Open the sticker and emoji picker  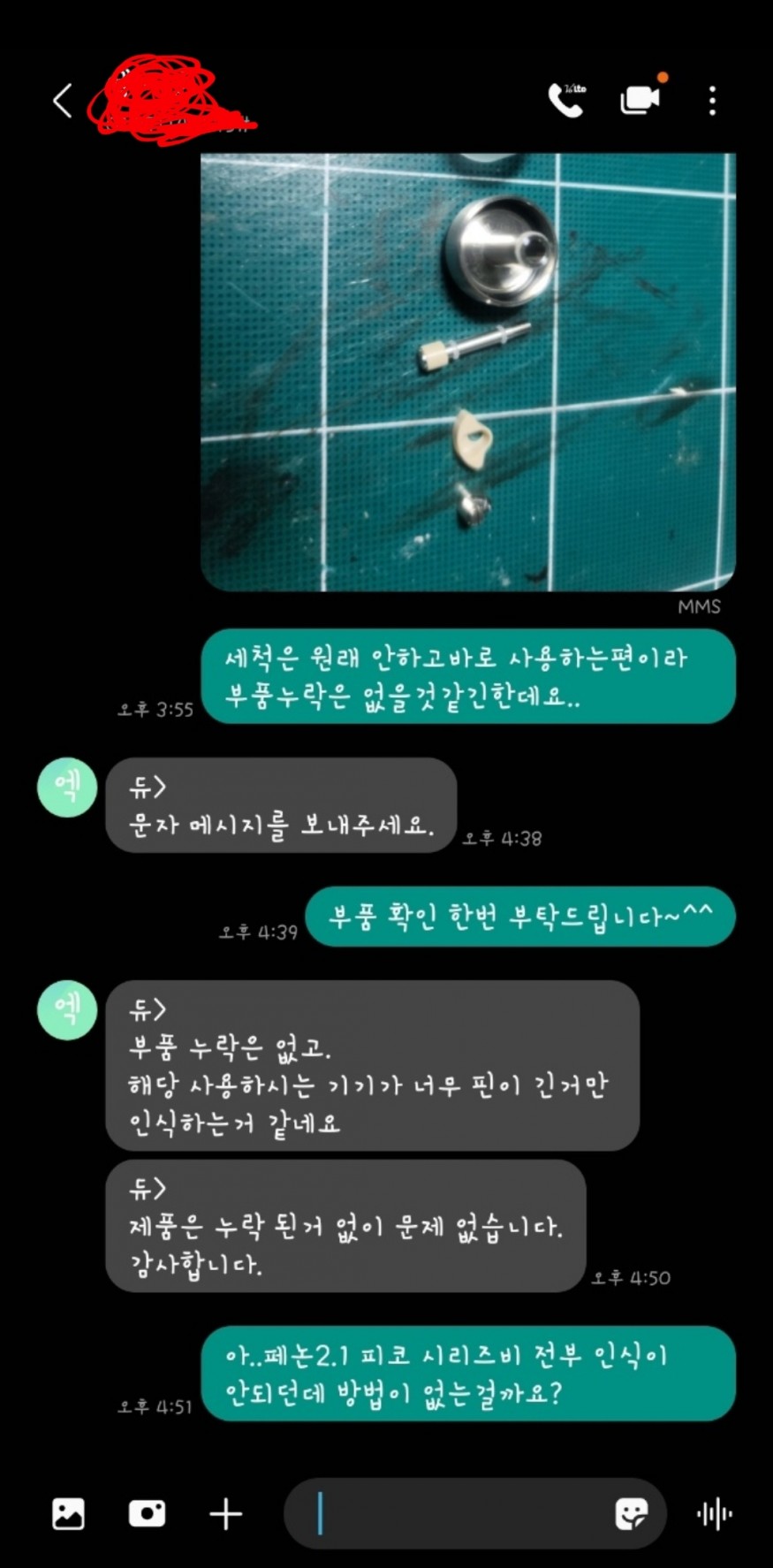pos(631,1514)
